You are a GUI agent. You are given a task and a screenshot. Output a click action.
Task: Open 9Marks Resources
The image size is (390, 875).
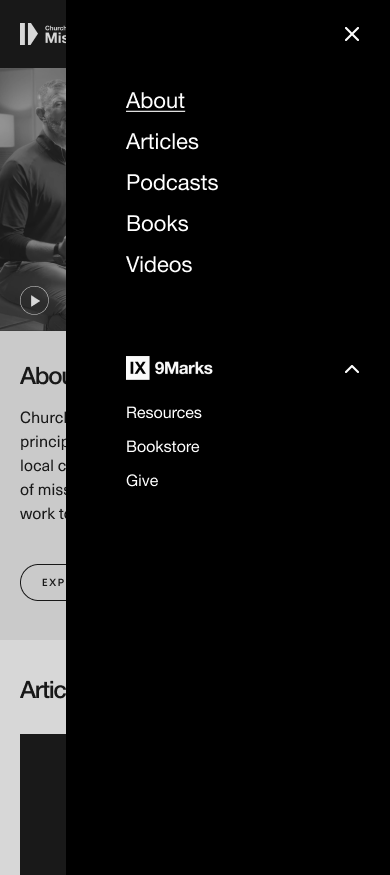tap(163, 412)
